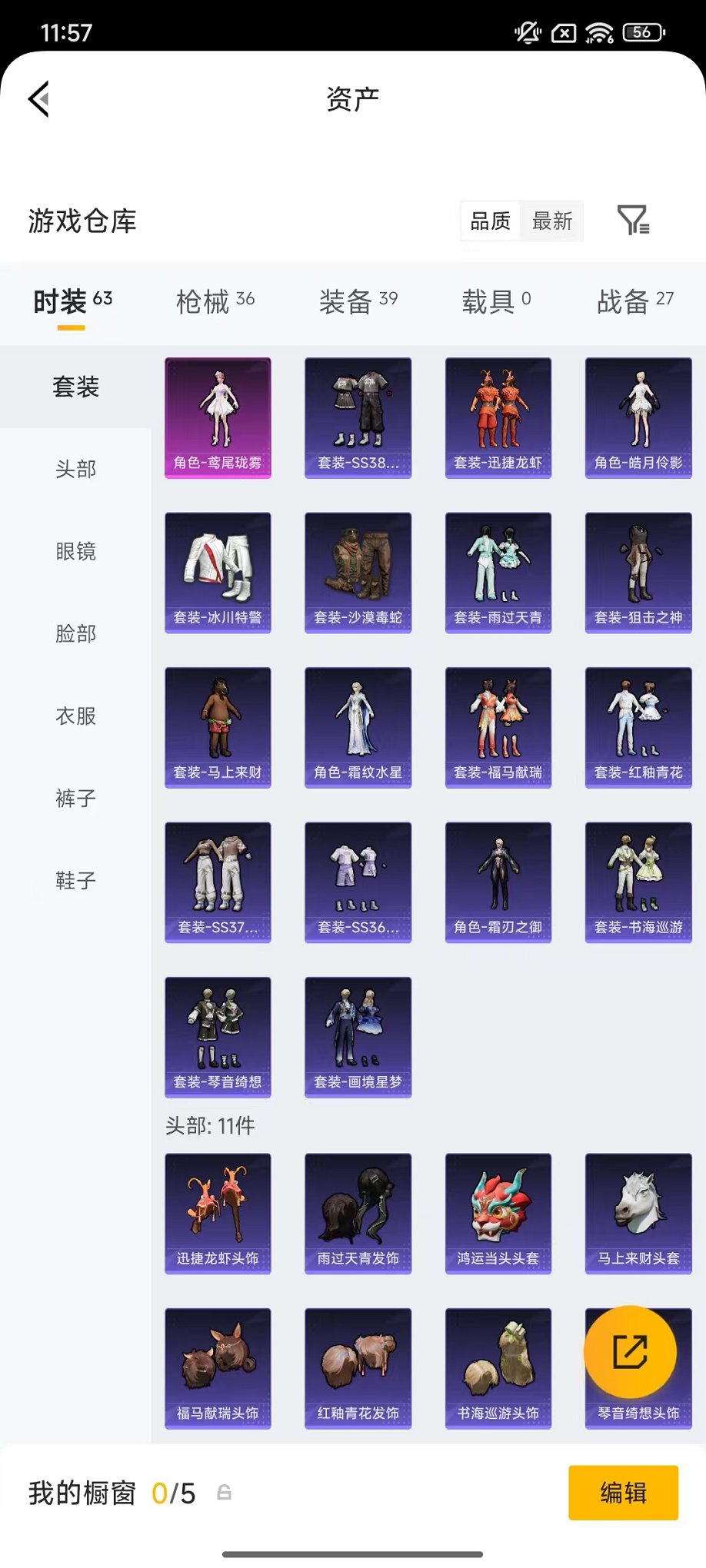Go back using the top-left arrow
Screen dimensions: 706x1568
(39, 99)
